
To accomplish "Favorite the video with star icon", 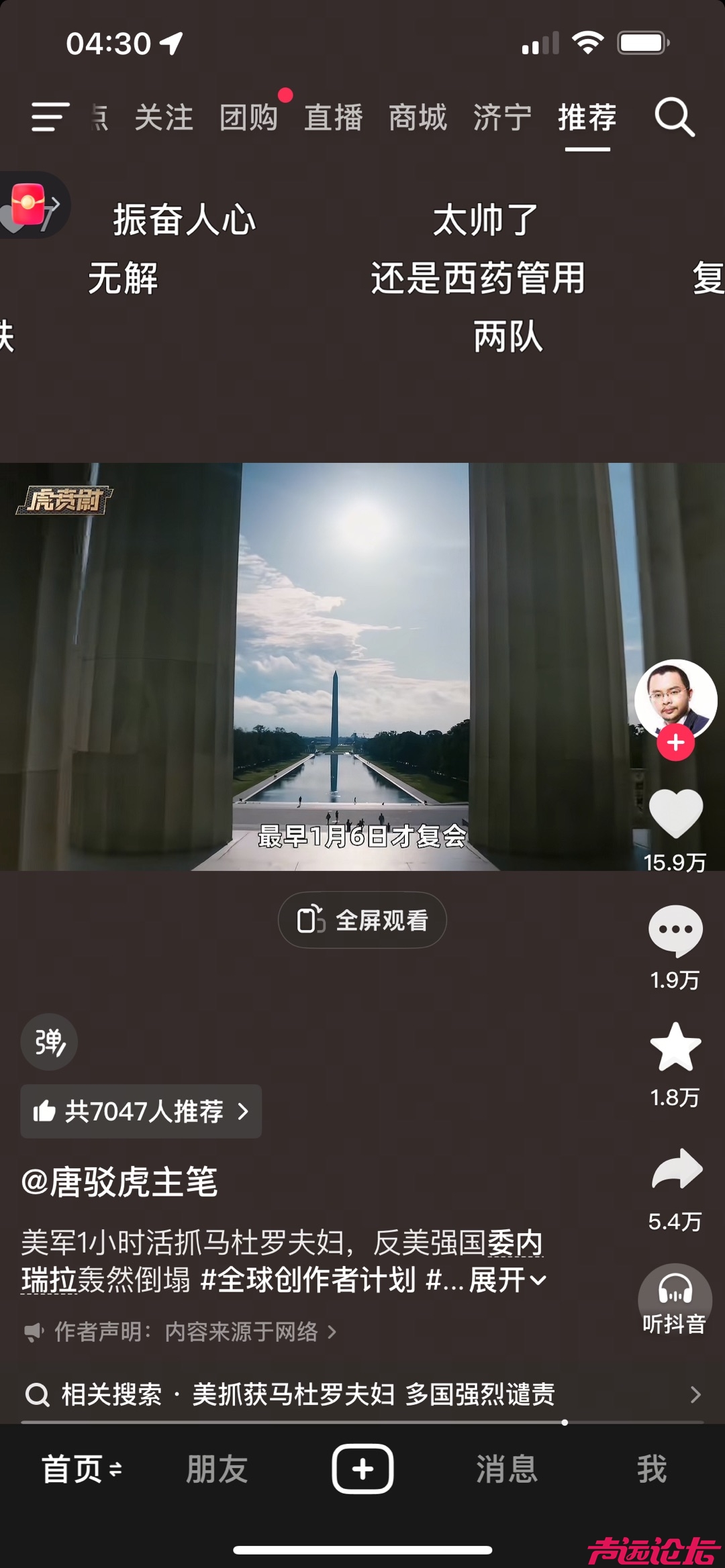I will pyautogui.click(x=675, y=1048).
